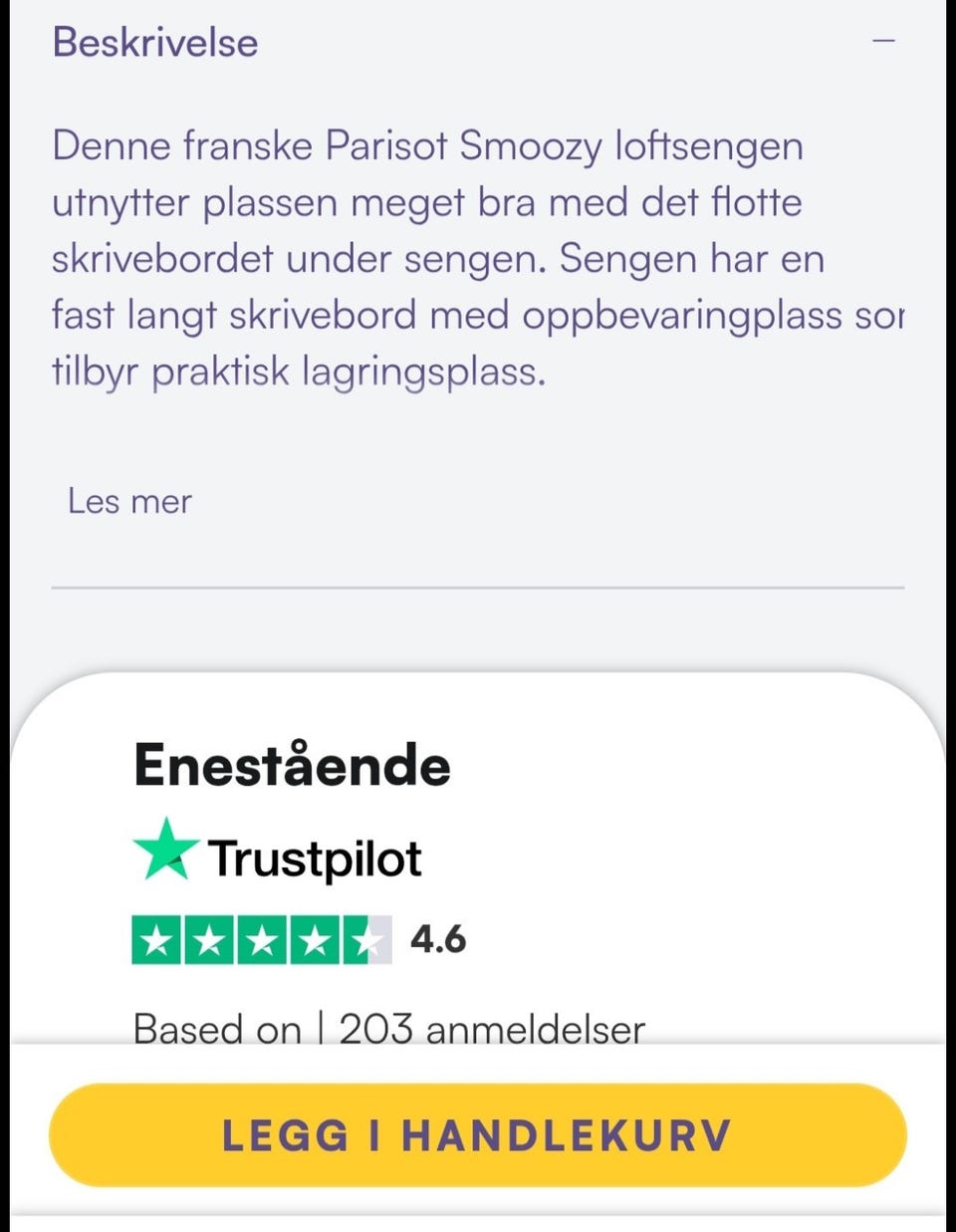Click the Beskrivelse section header
The image size is (956, 1232).
click(155, 42)
